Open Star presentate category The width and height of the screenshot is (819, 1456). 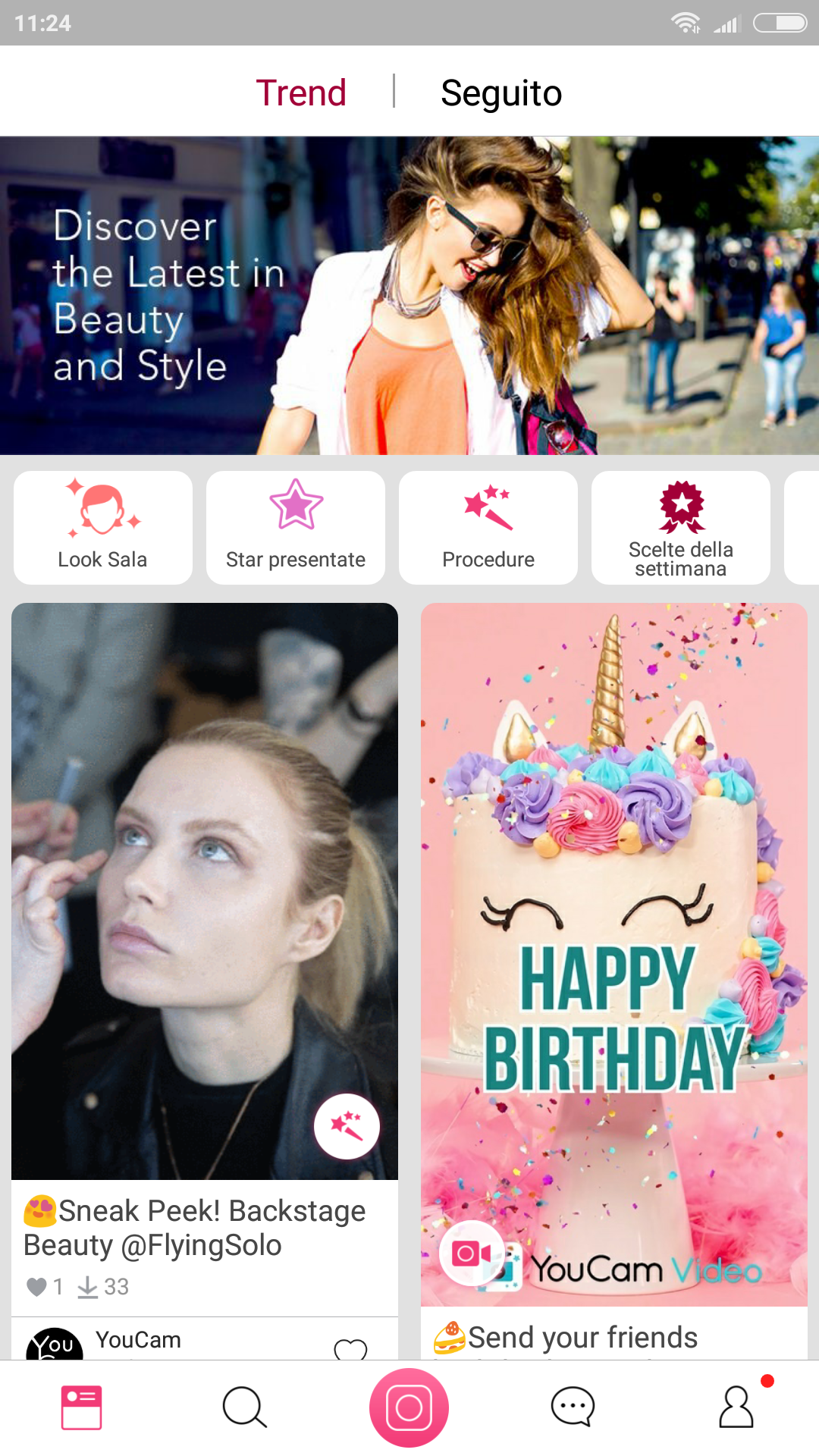point(296,528)
